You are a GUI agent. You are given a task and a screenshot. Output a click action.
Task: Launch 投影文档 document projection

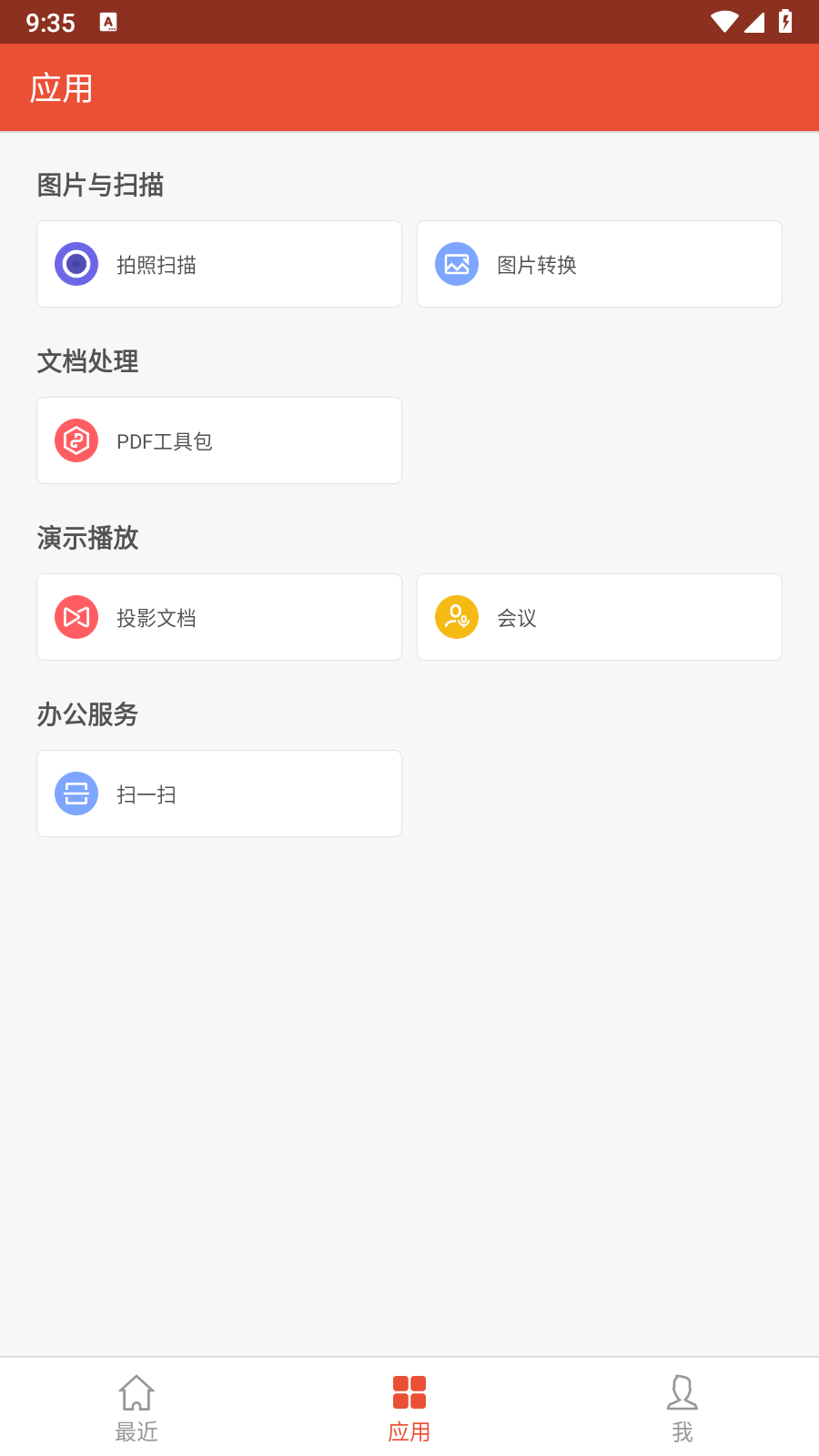[x=219, y=617]
